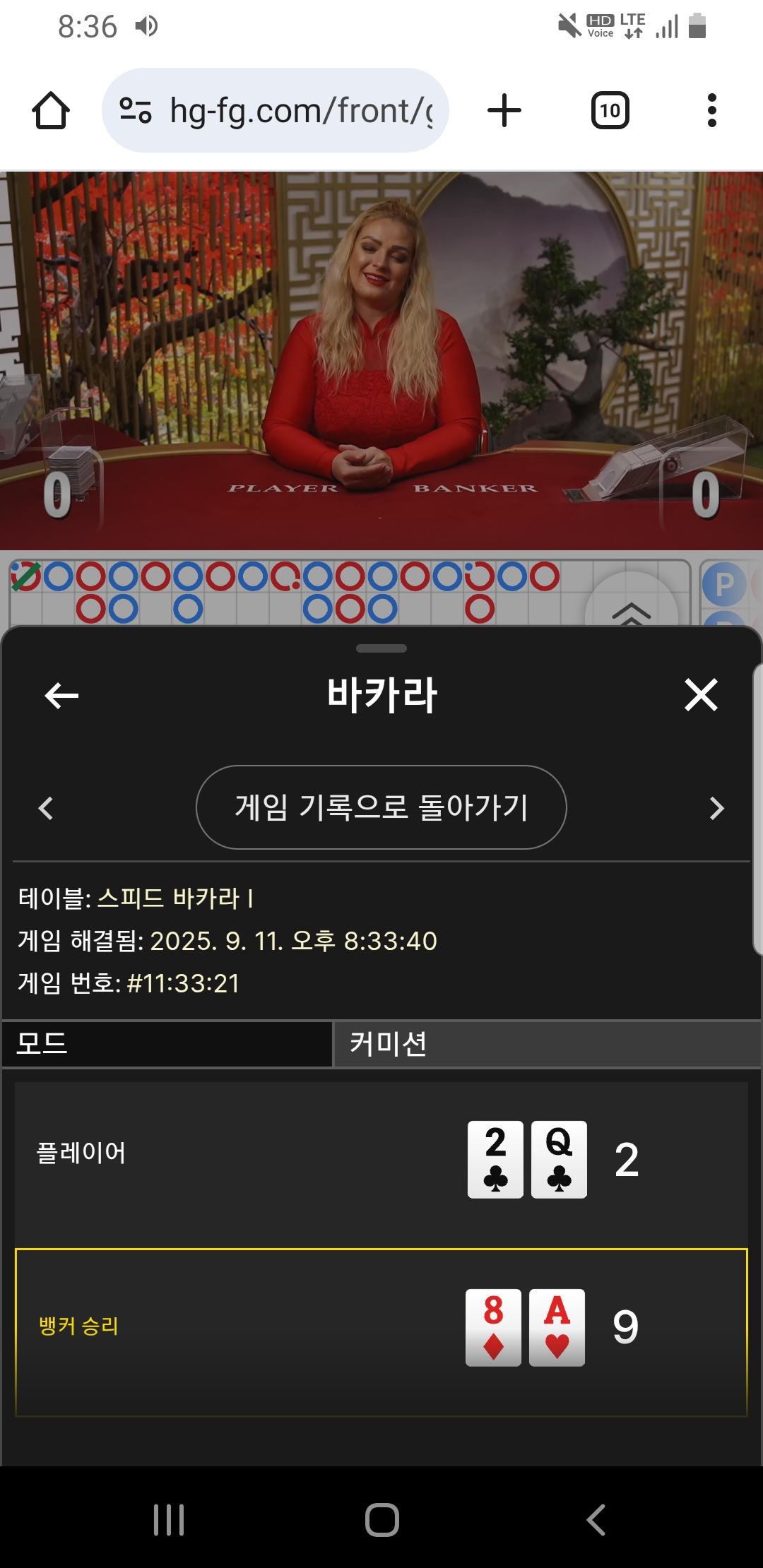The image size is (763, 1568).
Task: Open the browser home page
Action: (51, 111)
